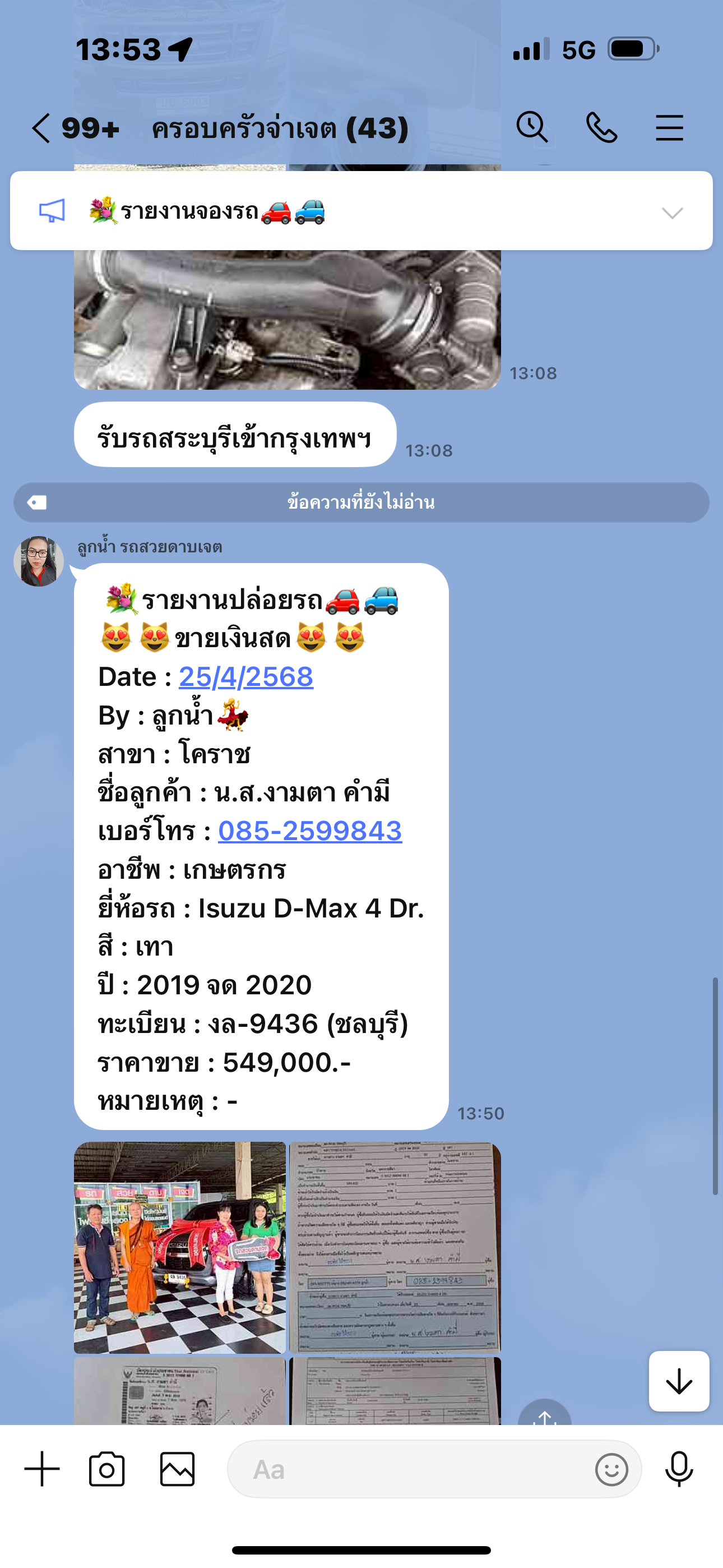View profile of ลูกน้ำ รถสวยดาบเจต
This screenshot has height=1568, width=723.
tap(39, 561)
